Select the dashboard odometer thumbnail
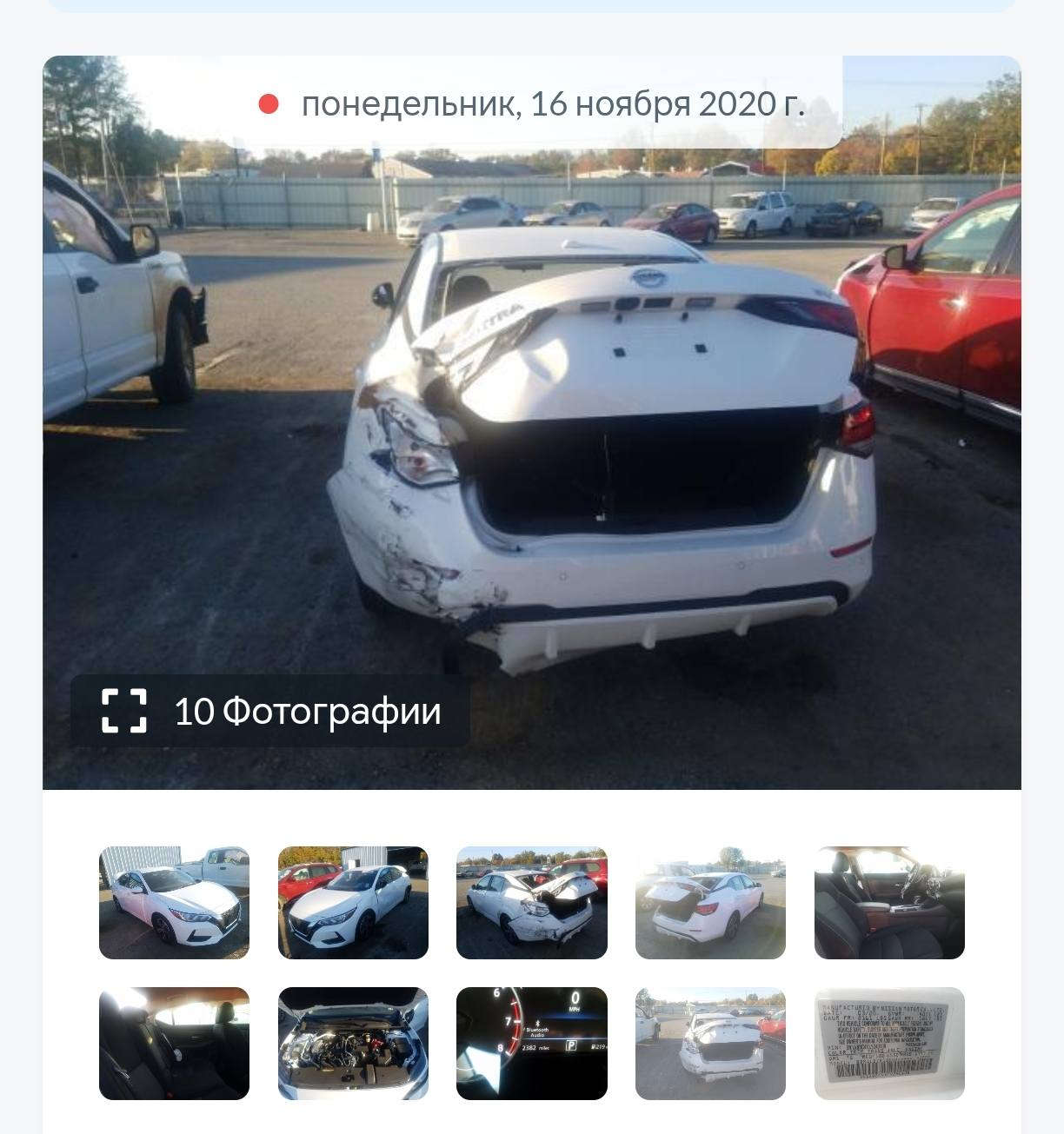Image resolution: width=1064 pixels, height=1134 pixels. [532, 1044]
